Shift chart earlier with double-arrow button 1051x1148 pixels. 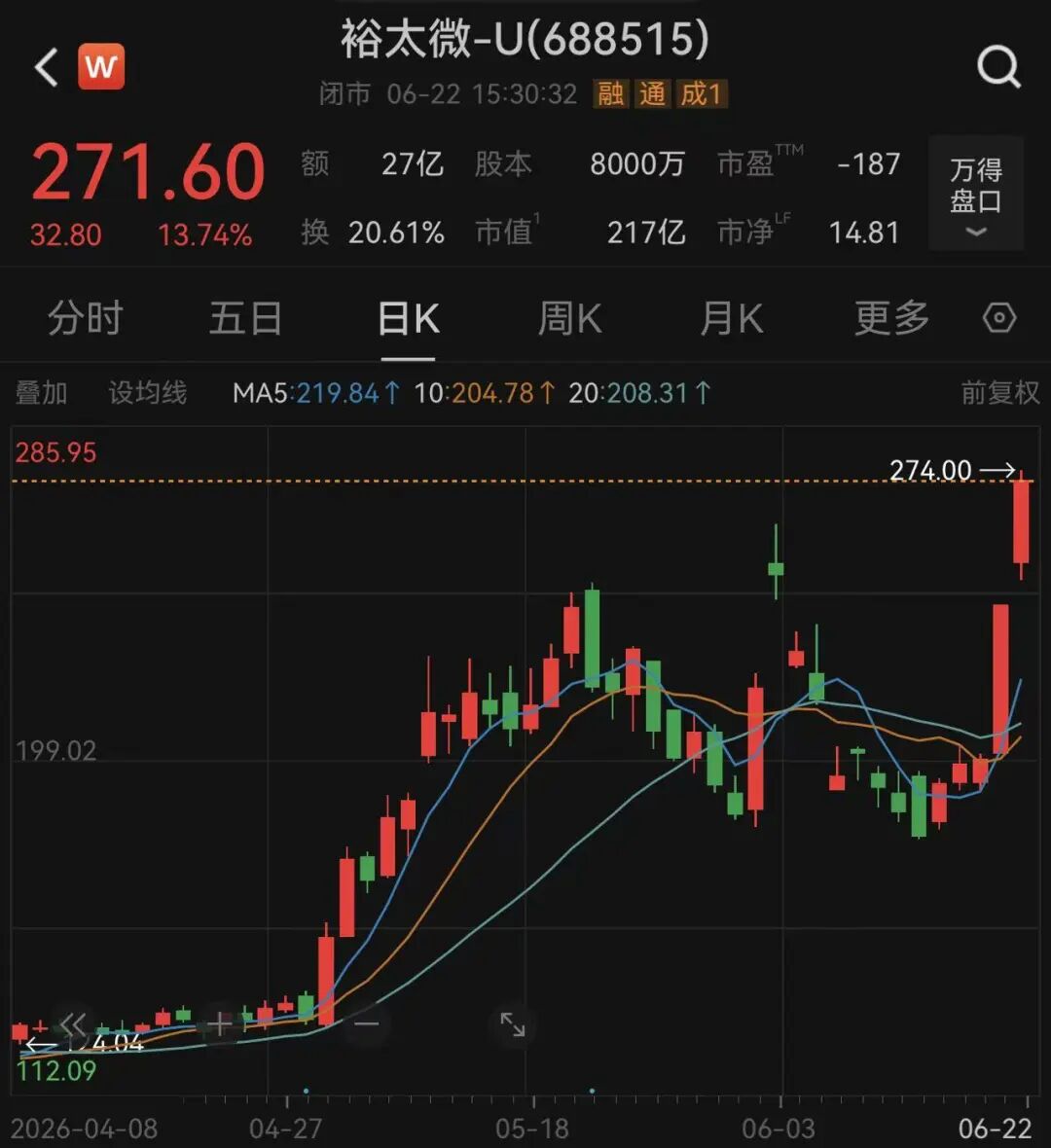(73, 1023)
